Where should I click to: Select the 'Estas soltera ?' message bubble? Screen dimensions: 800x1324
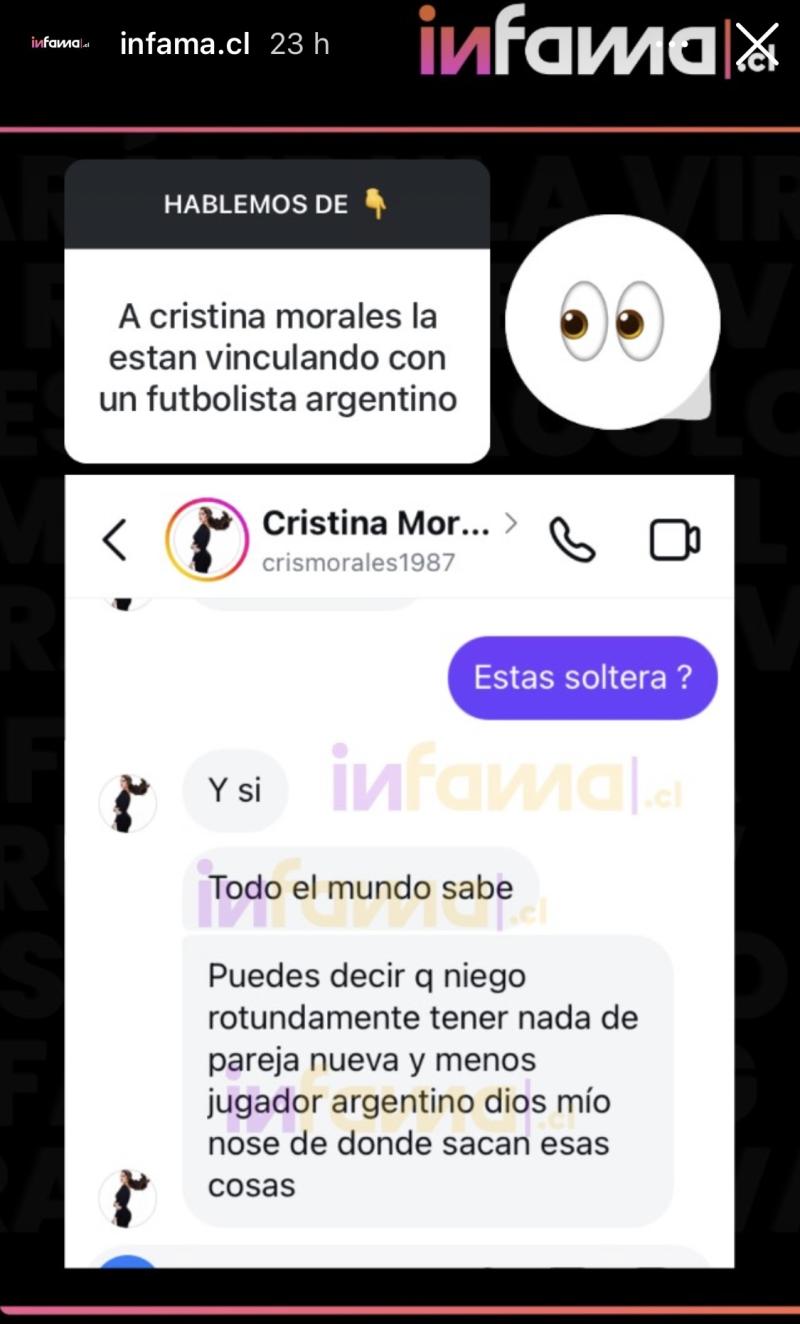581,678
